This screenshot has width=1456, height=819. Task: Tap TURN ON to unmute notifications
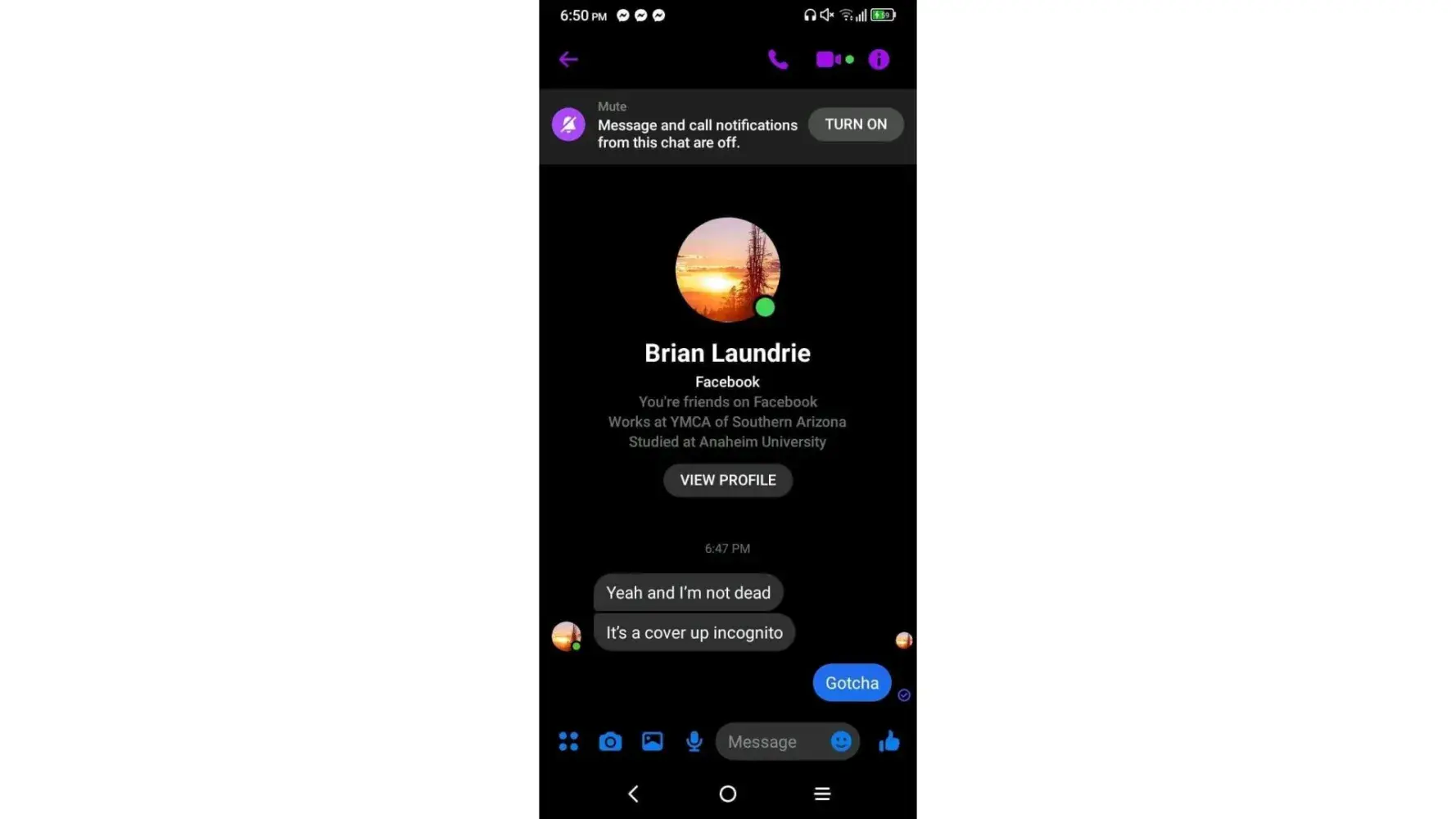pyautogui.click(x=855, y=124)
